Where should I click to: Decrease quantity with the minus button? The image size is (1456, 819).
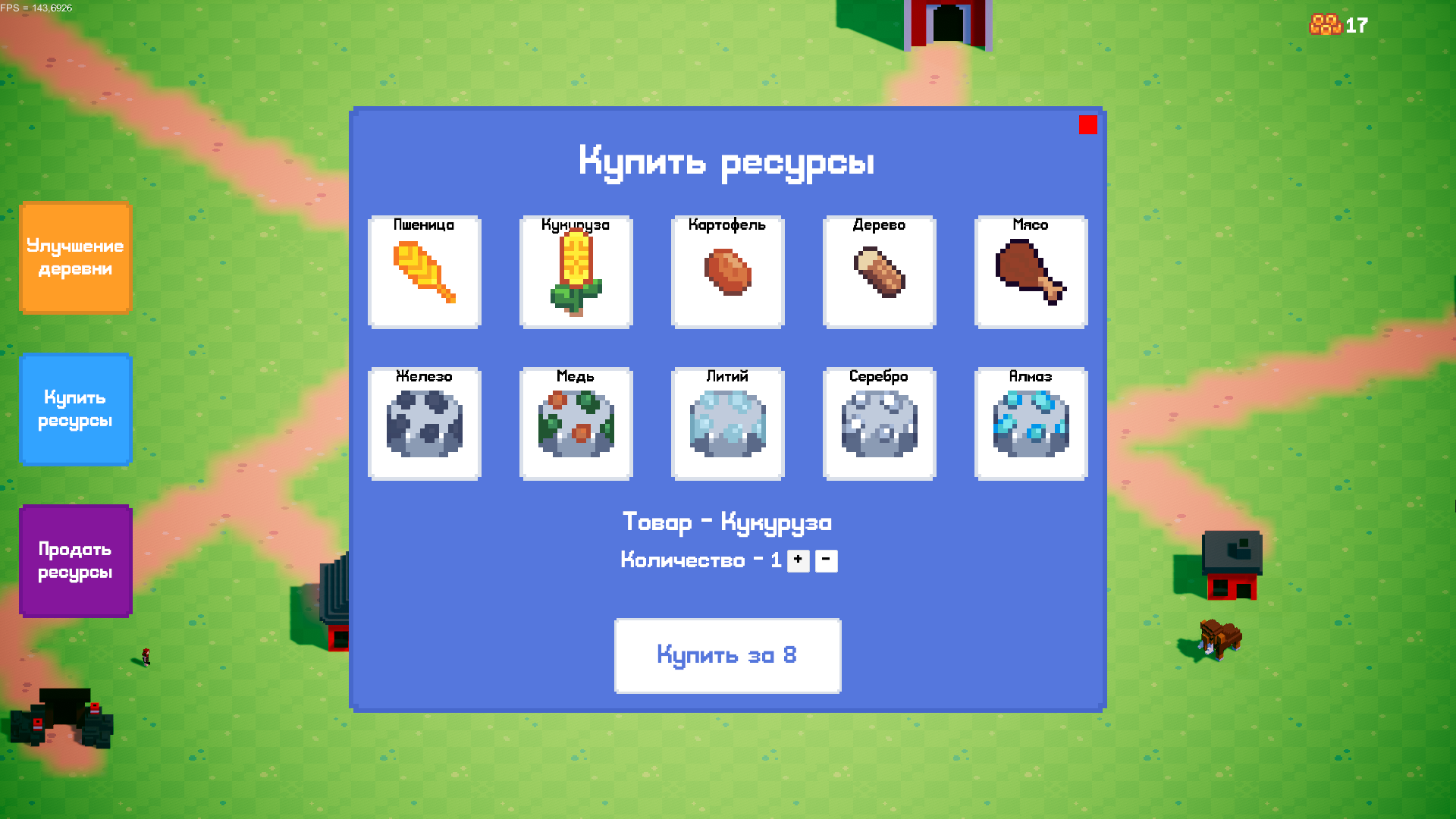(x=826, y=560)
